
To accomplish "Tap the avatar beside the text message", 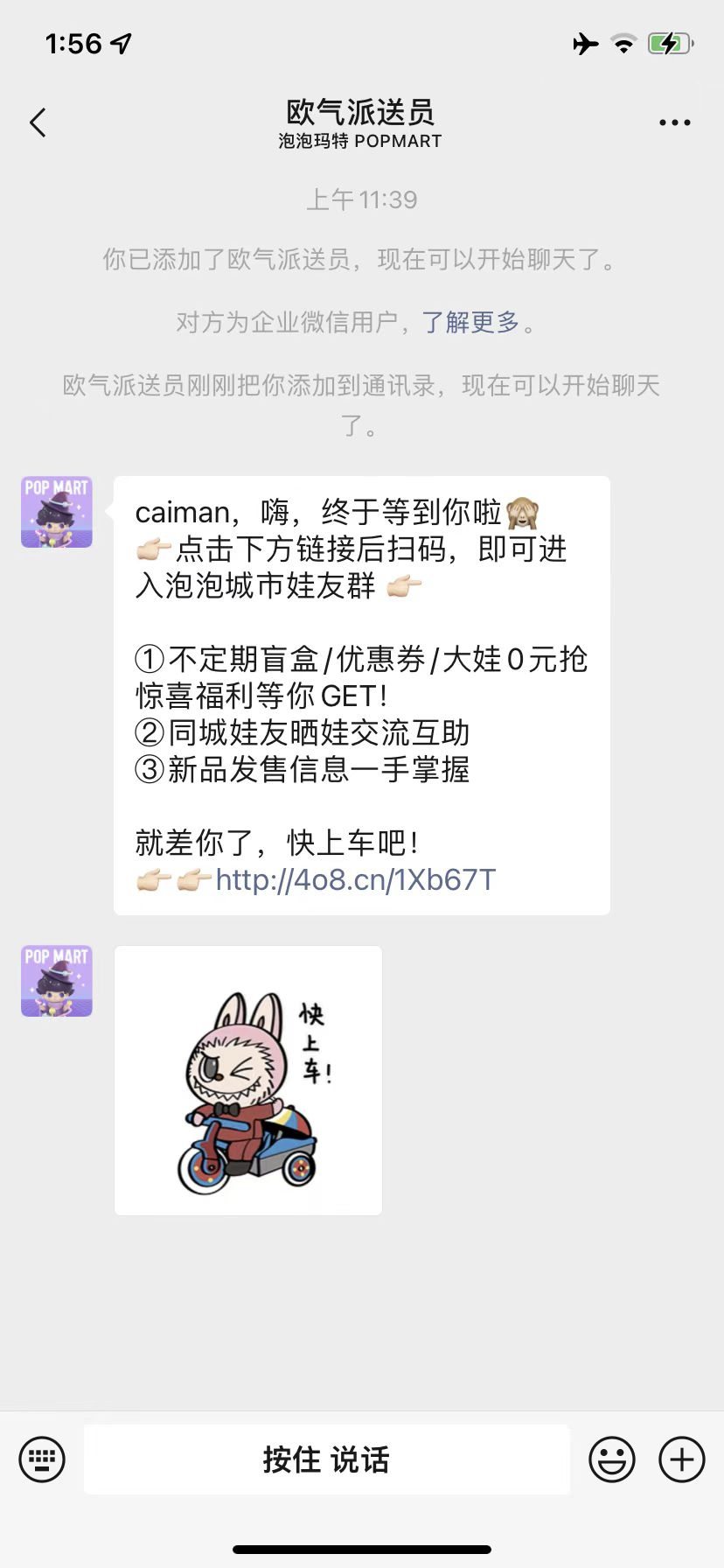I will click(57, 513).
